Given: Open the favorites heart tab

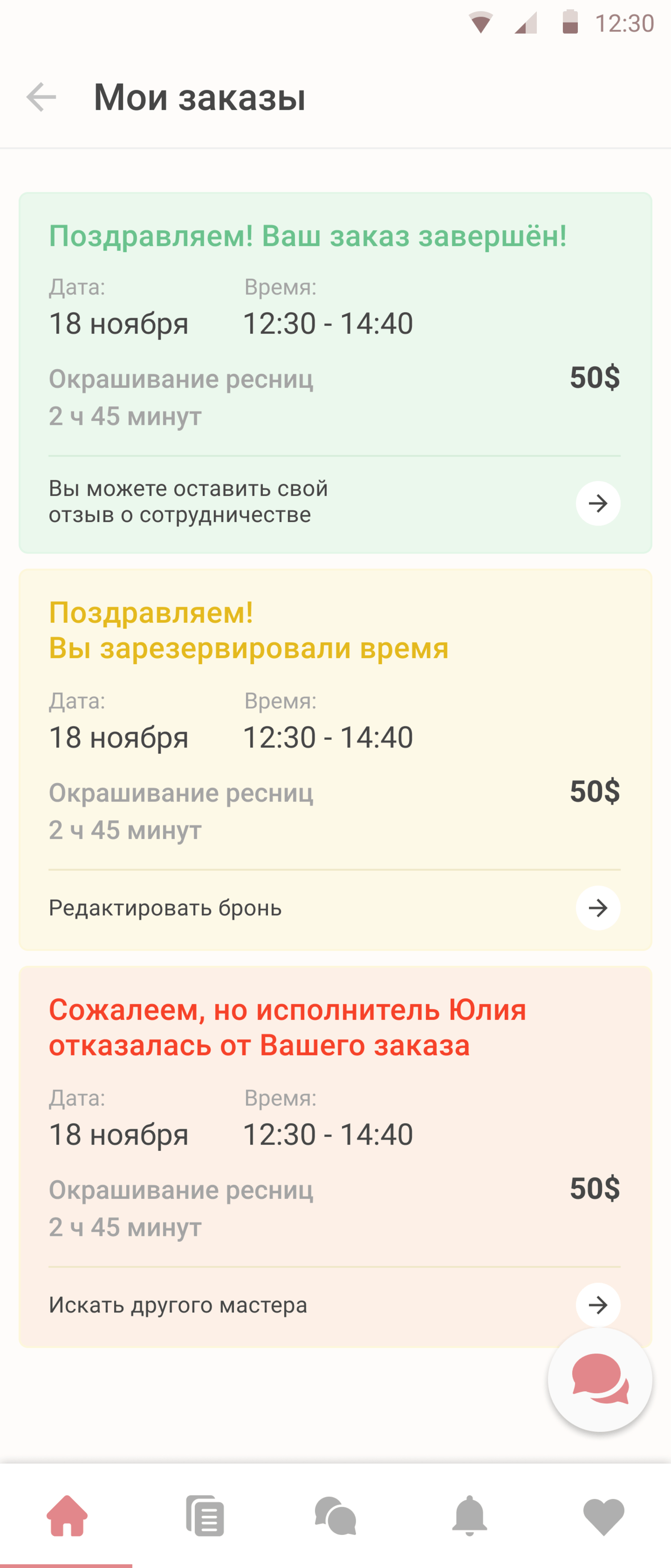Looking at the screenshot, I should click(x=603, y=1516).
